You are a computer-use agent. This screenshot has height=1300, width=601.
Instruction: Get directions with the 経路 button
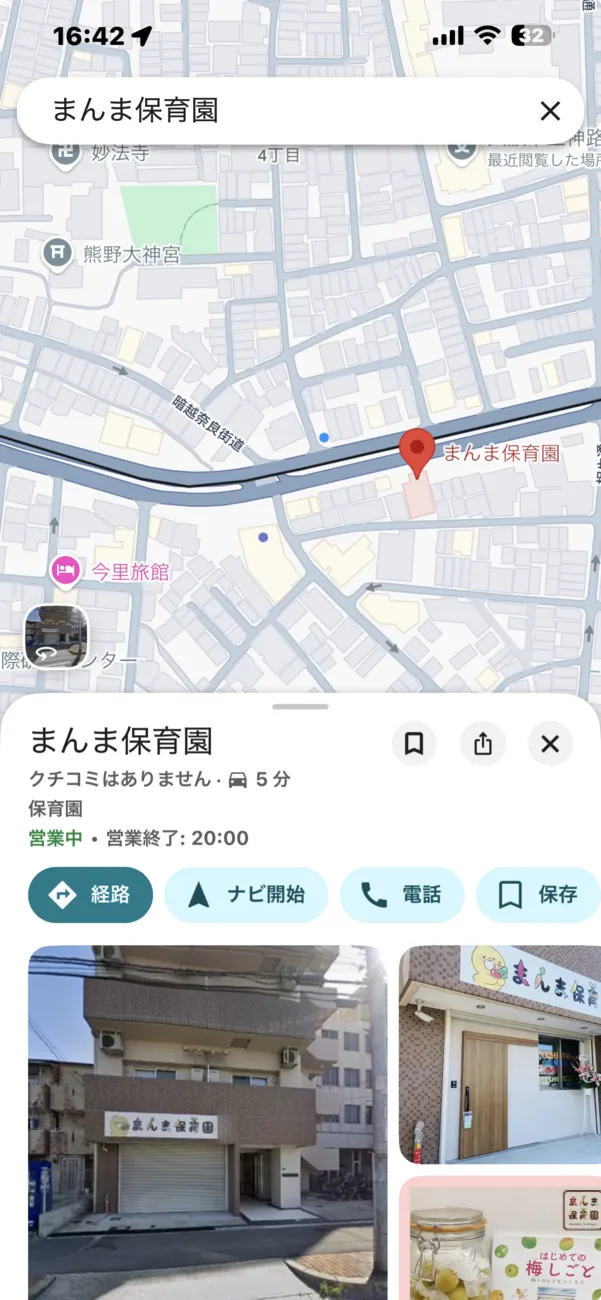click(91, 894)
